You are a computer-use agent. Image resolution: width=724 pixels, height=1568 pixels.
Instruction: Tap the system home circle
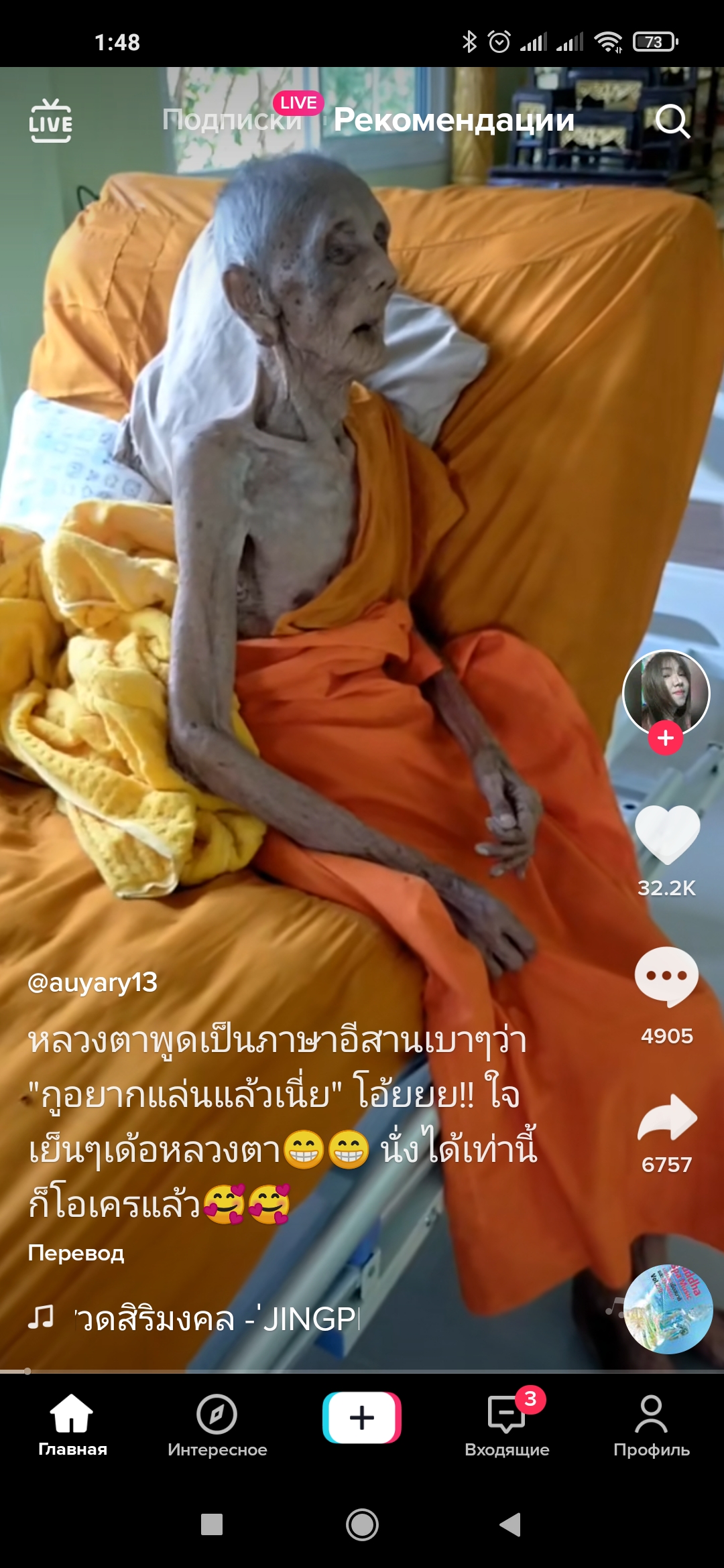pos(362,1524)
